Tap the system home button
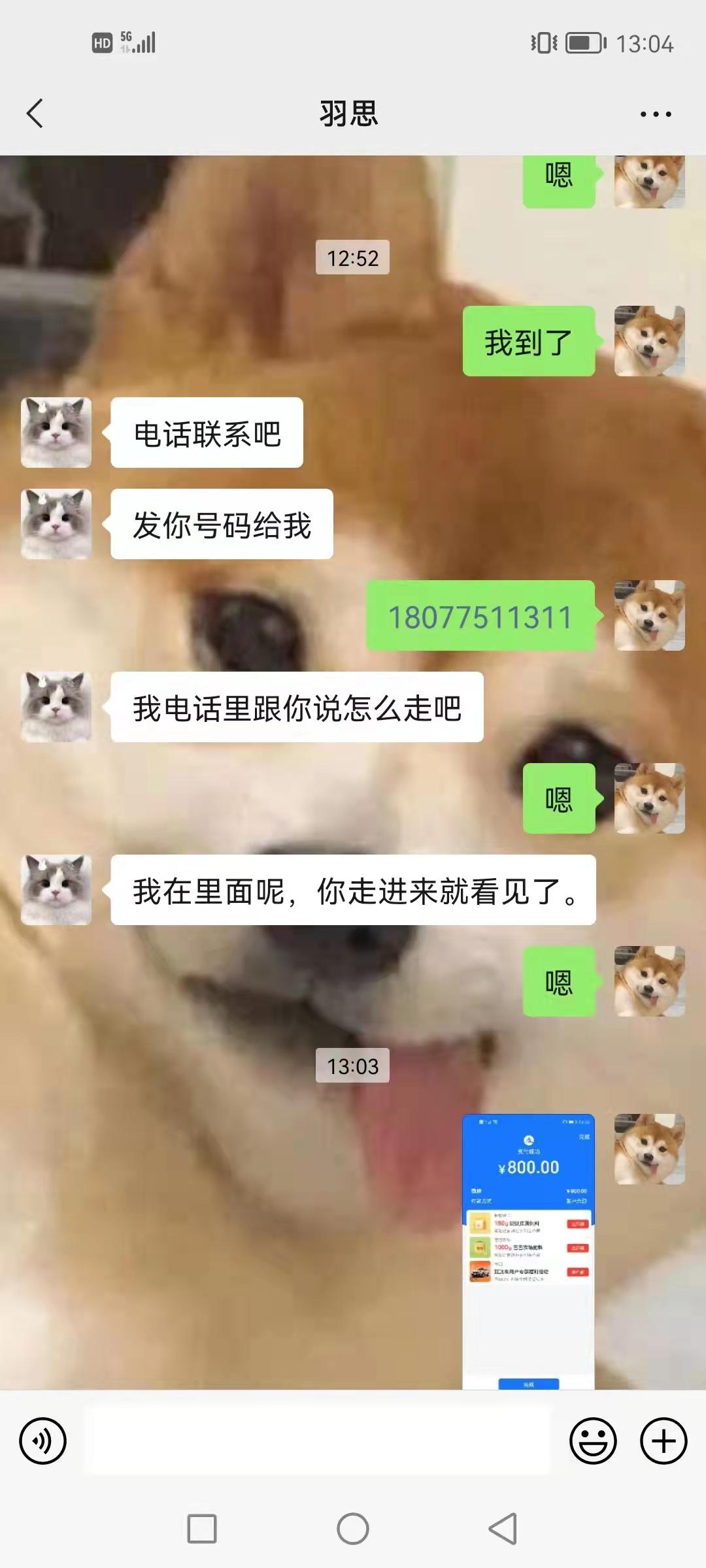 click(353, 1529)
